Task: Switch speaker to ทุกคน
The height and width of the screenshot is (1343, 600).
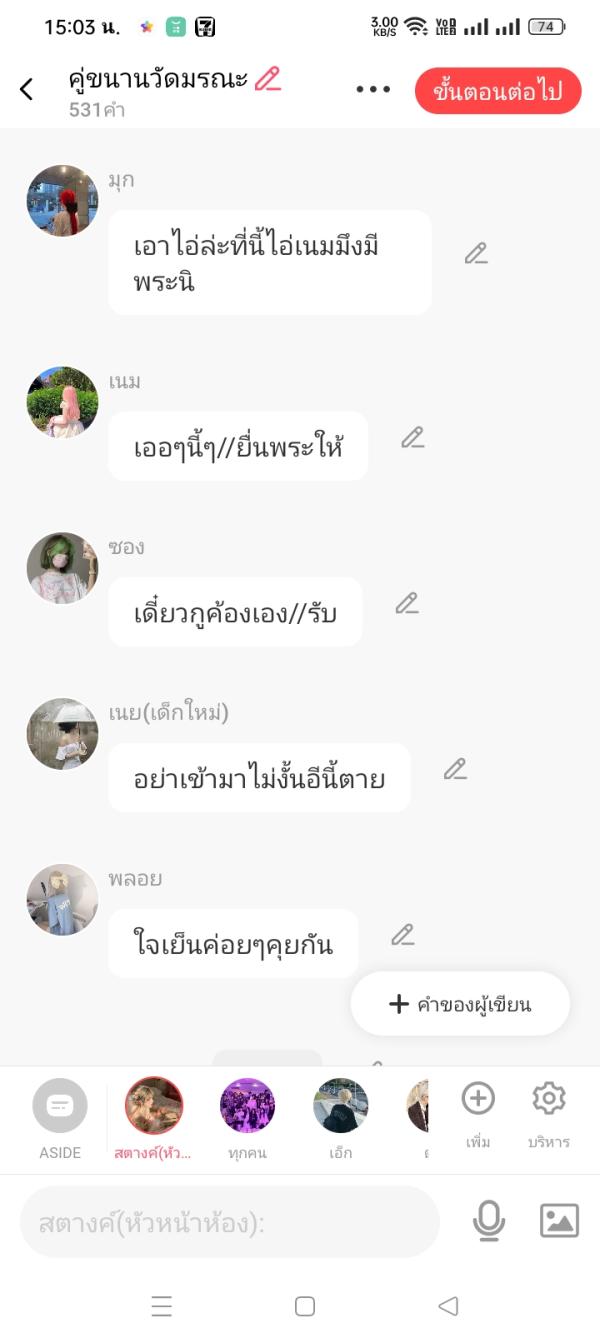Action: pos(247,1106)
